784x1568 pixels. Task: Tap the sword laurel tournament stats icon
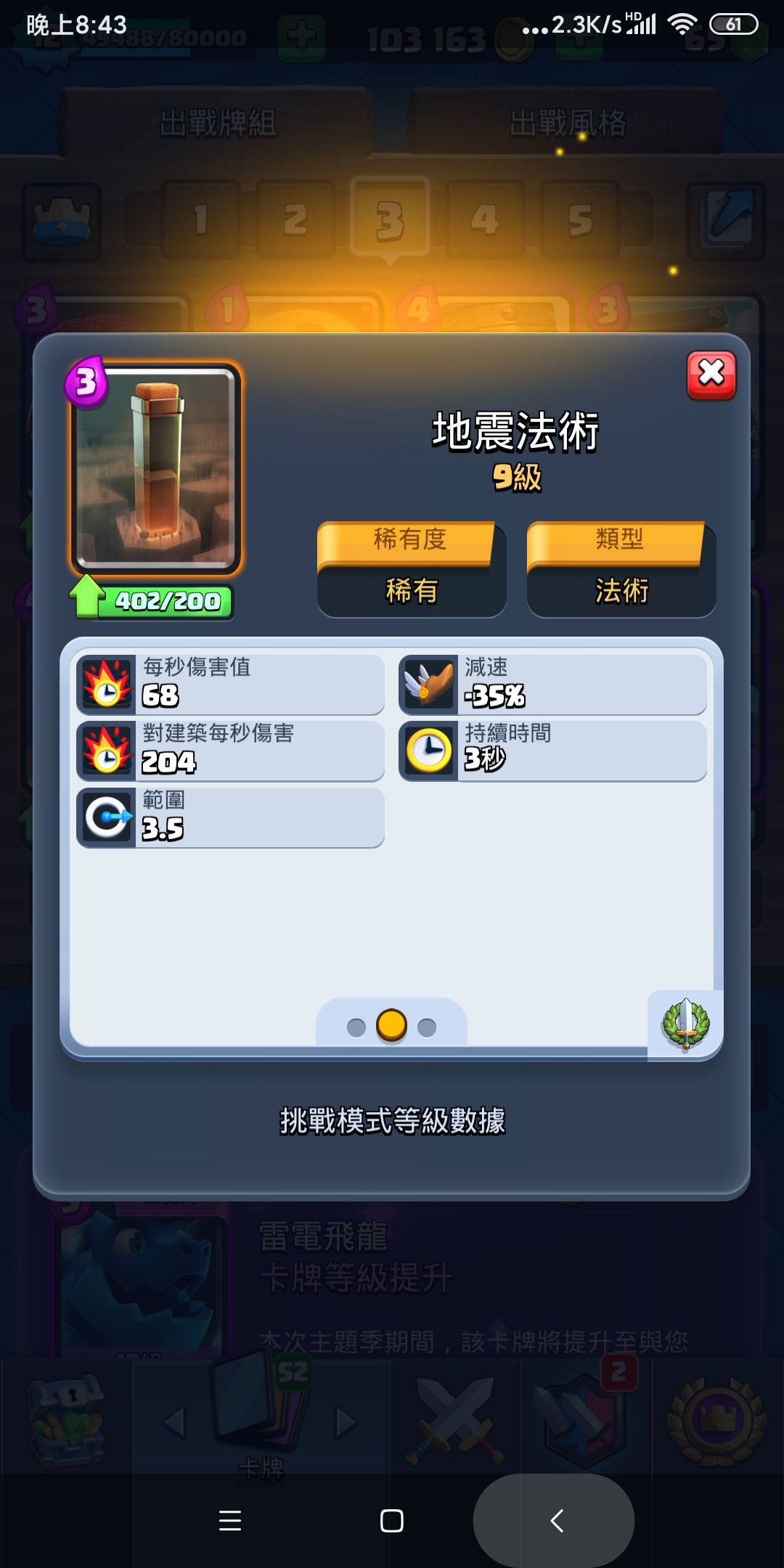(x=685, y=1024)
